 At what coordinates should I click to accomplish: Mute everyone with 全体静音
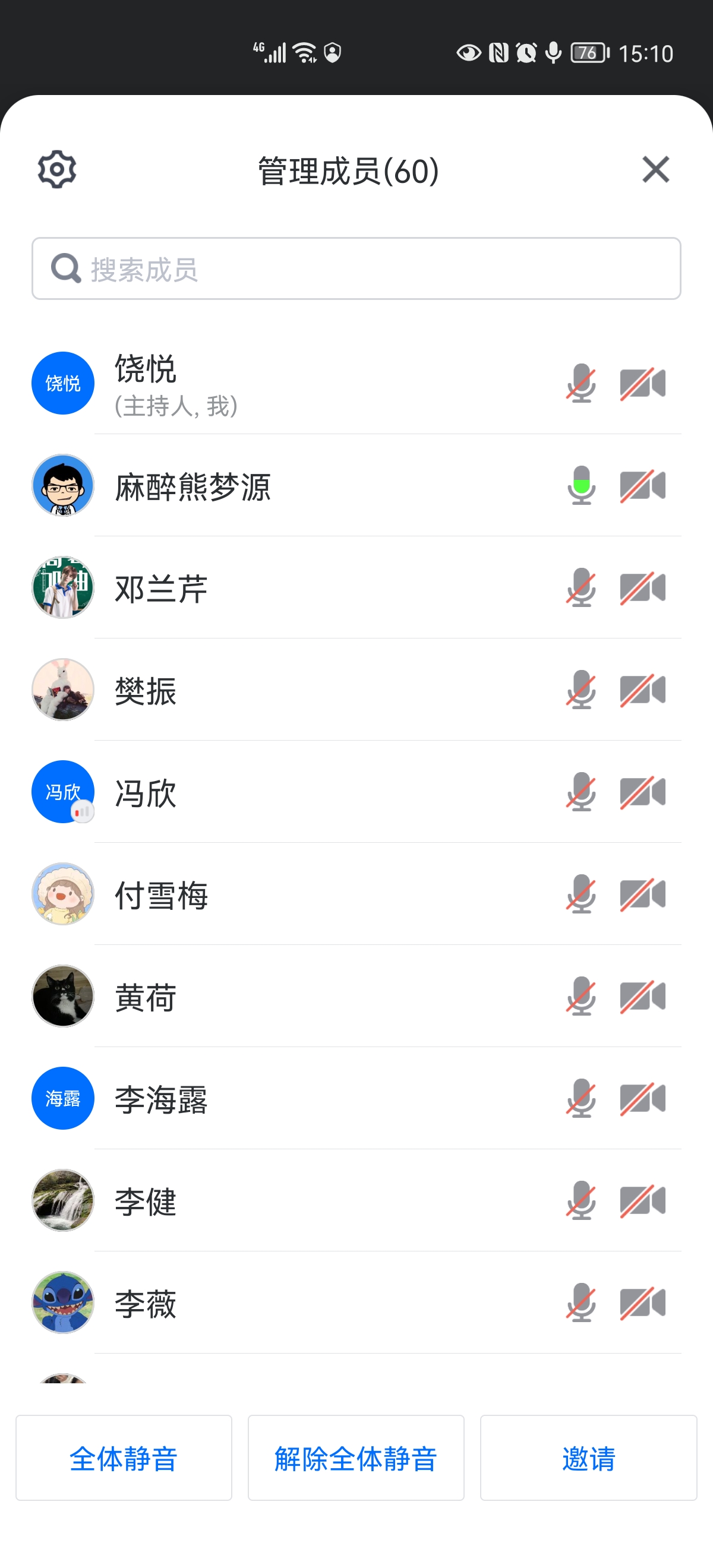click(x=124, y=1458)
